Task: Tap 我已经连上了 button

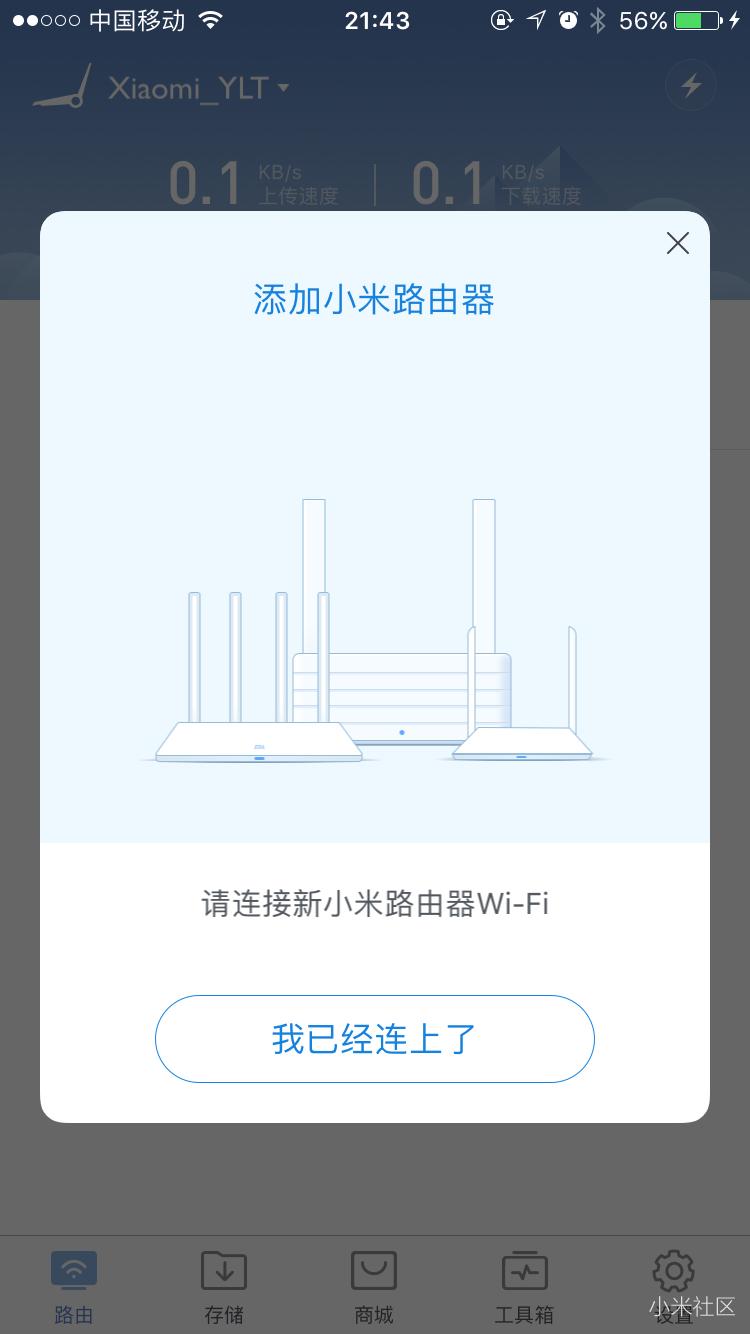Action: coord(375,1038)
